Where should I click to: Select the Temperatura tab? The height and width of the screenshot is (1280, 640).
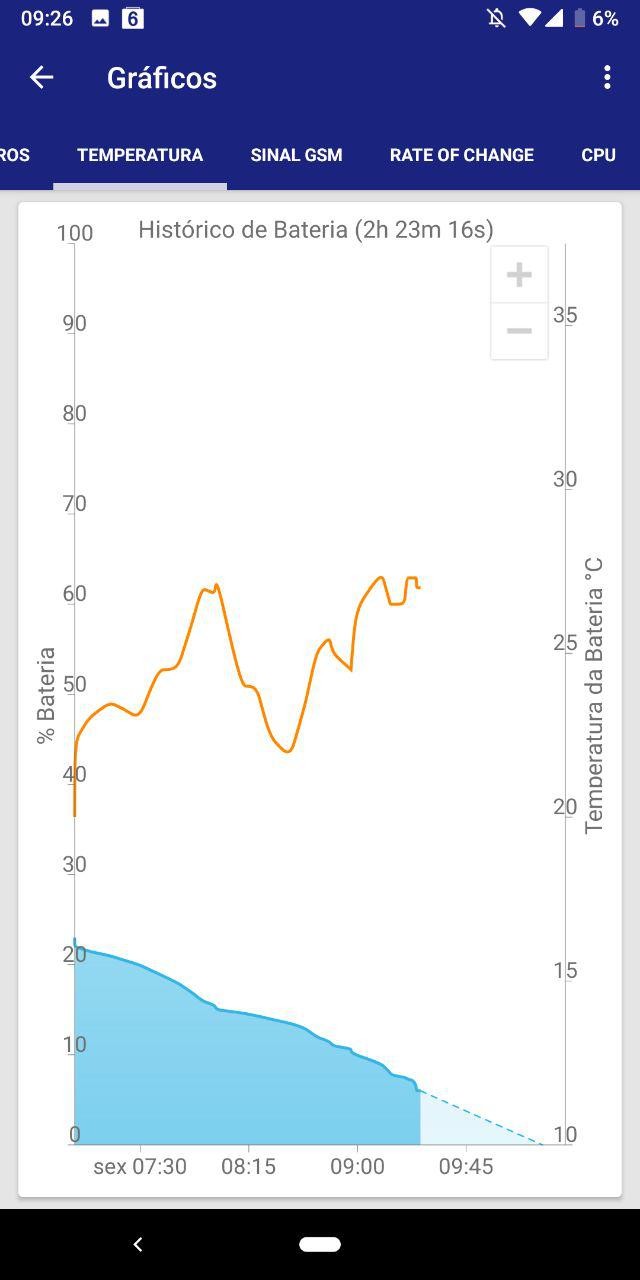coord(140,155)
